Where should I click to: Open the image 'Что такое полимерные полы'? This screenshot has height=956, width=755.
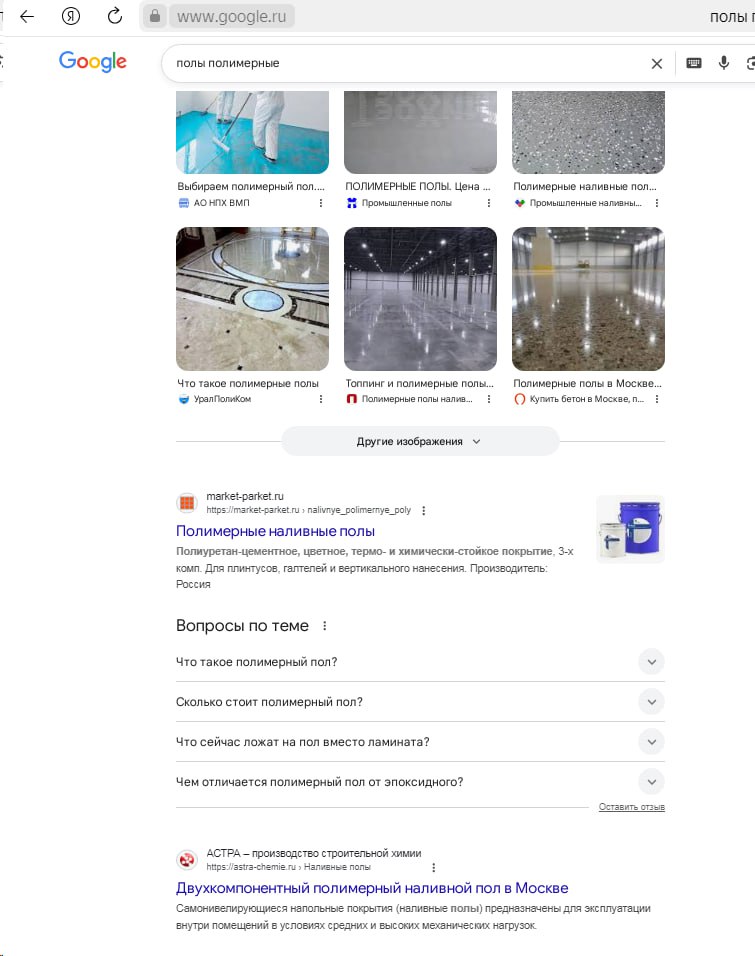click(x=252, y=299)
